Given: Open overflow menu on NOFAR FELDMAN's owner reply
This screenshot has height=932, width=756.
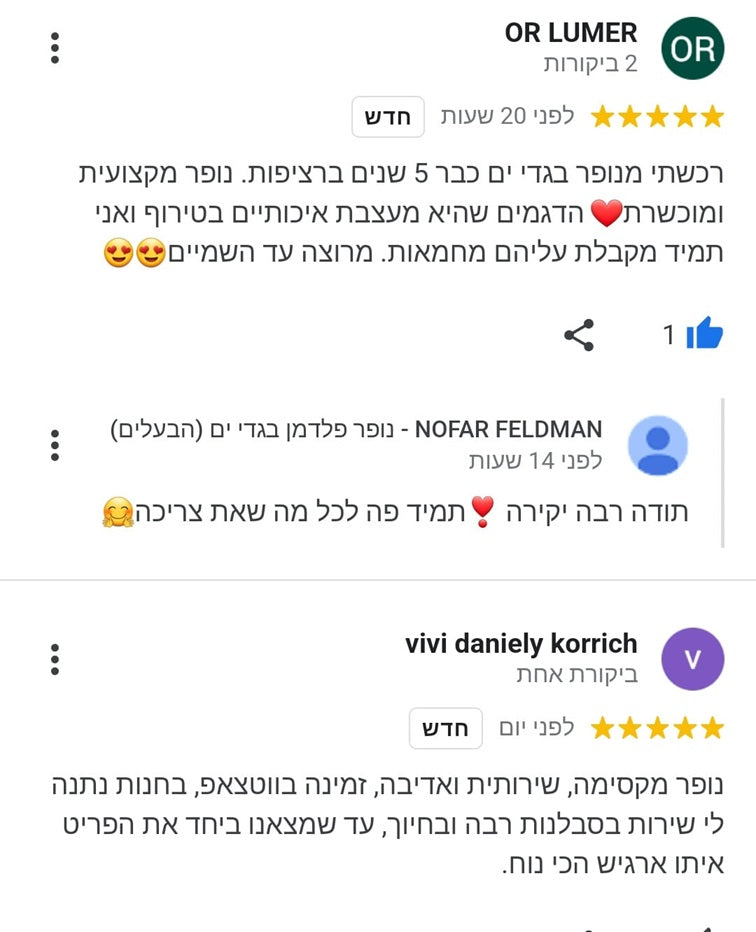Looking at the screenshot, I should [55, 445].
